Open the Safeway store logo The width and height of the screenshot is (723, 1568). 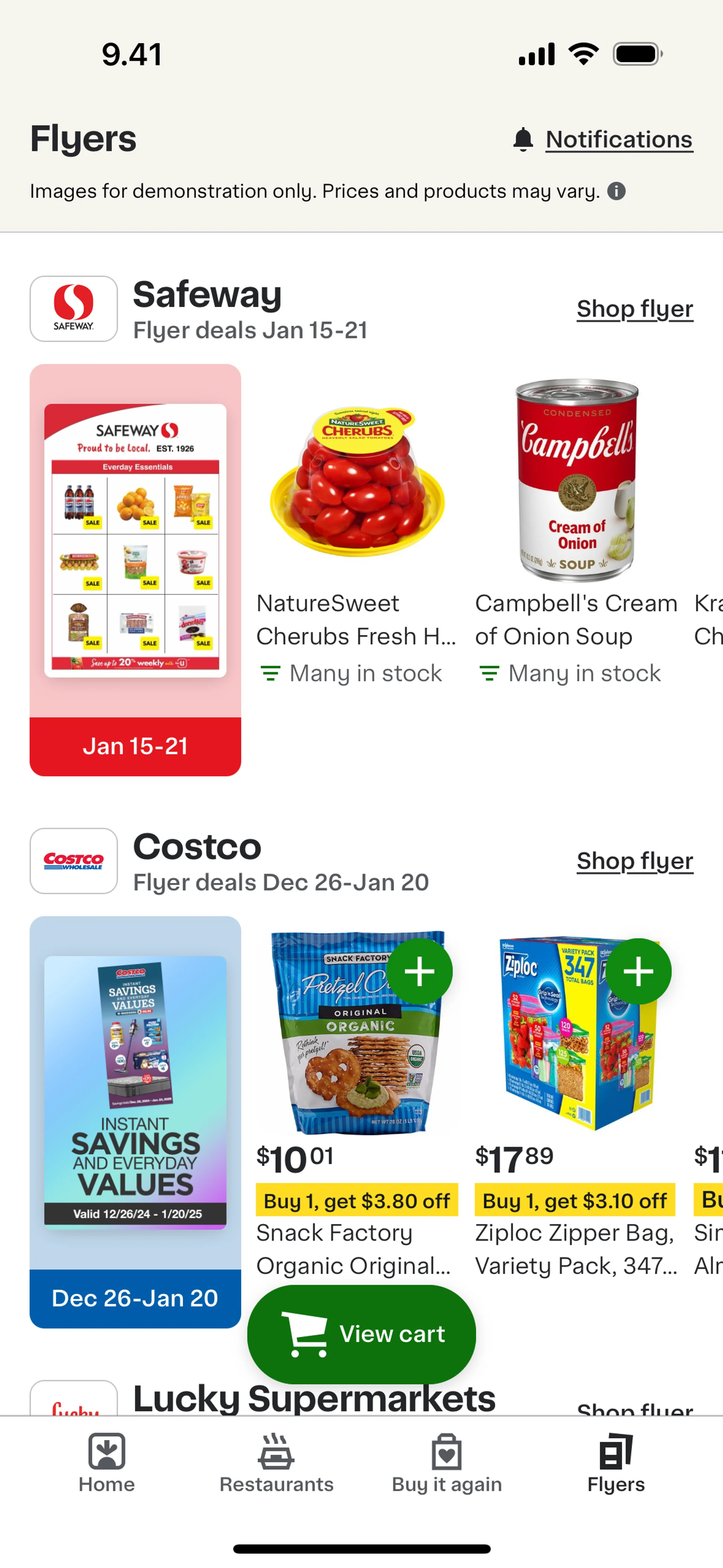click(74, 309)
